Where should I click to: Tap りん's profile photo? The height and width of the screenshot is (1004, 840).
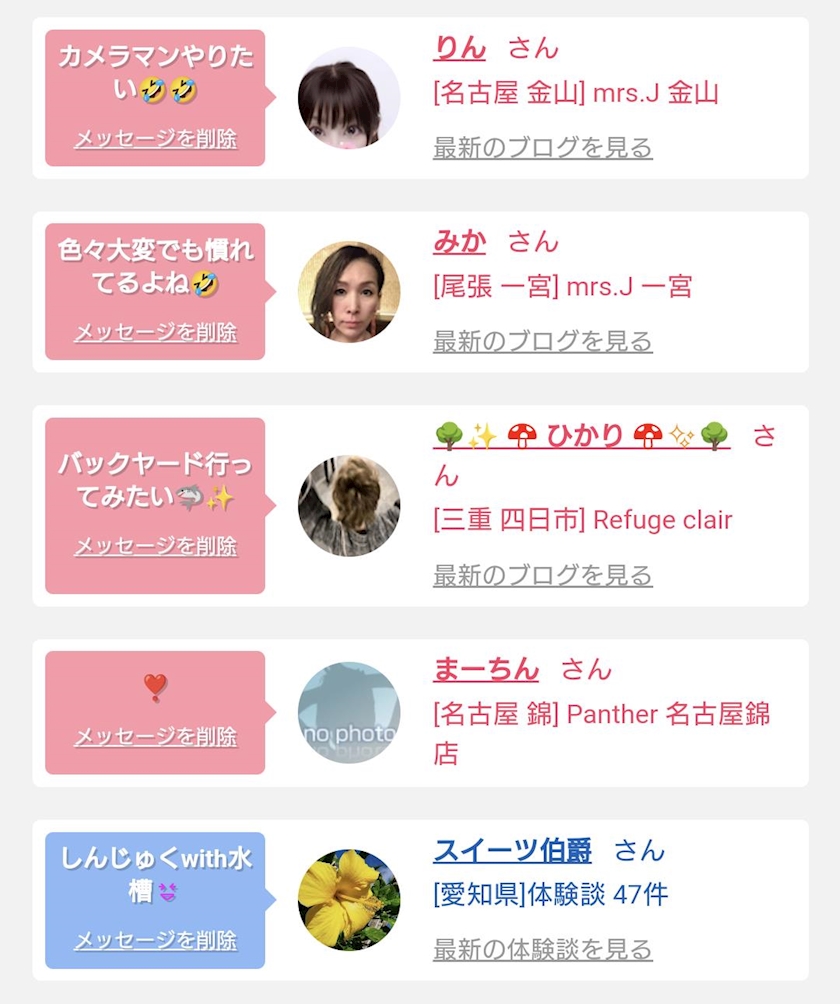[349, 98]
